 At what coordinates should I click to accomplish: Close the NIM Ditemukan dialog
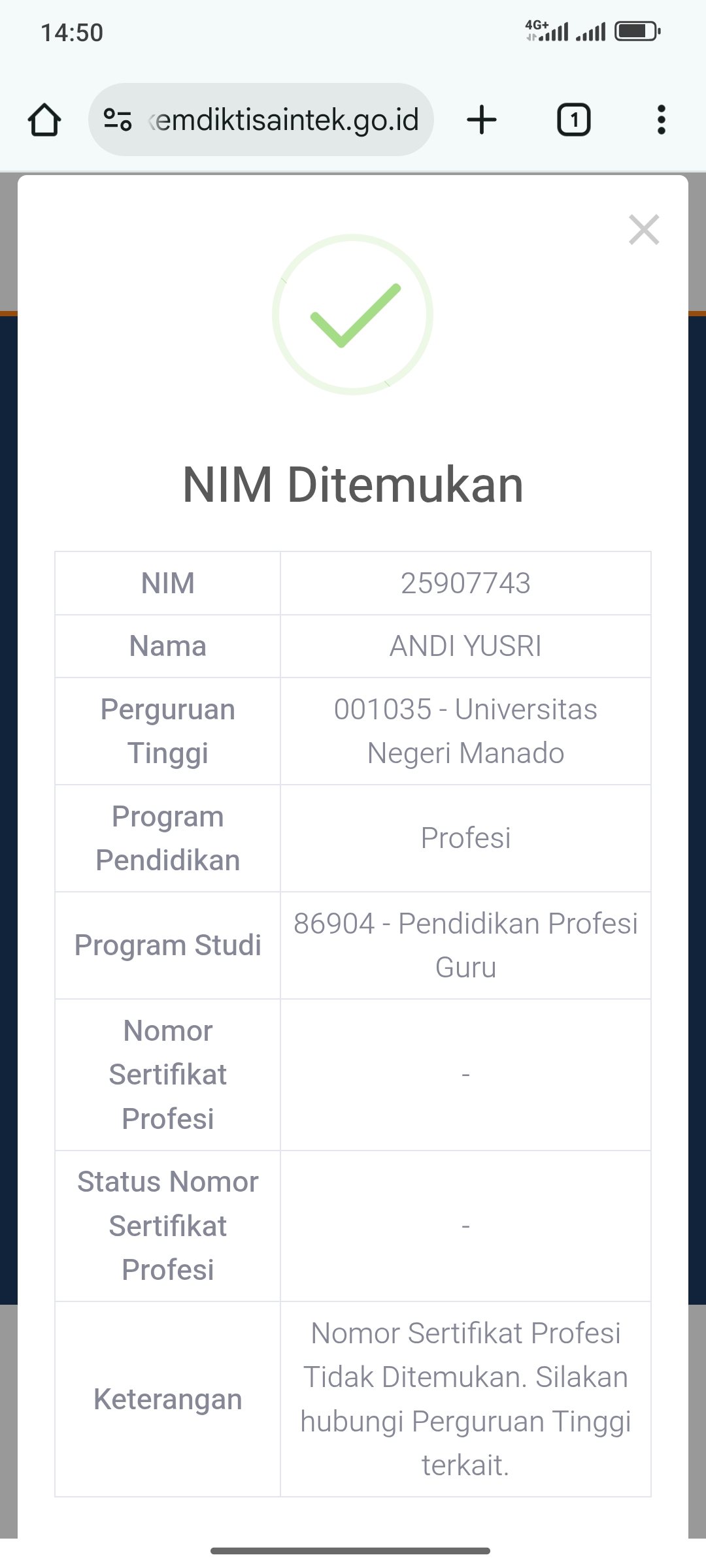[x=644, y=230]
